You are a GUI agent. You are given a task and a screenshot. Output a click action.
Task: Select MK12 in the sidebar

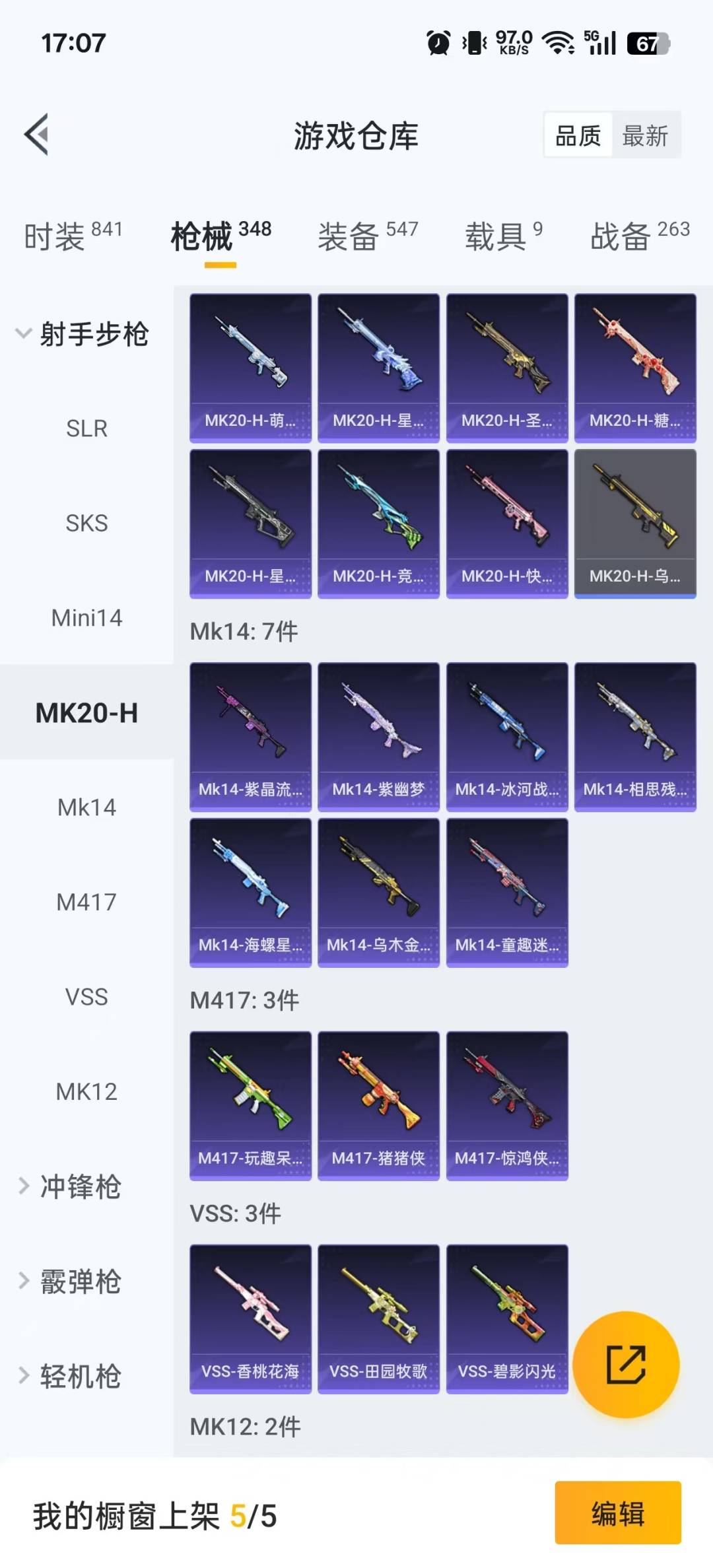(x=86, y=1091)
